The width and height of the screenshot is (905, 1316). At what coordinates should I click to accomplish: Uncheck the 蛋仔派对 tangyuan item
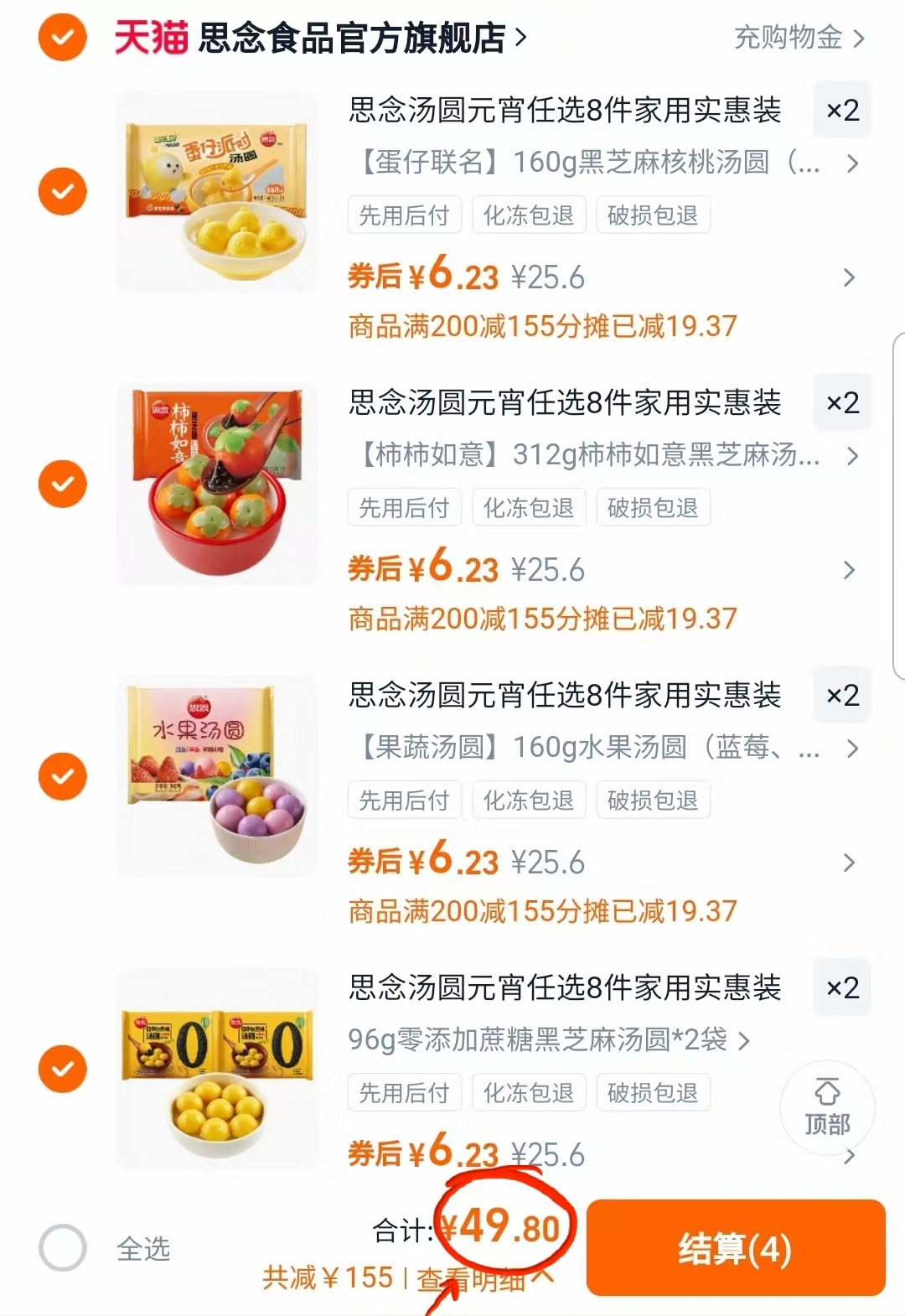click(x=62, y=191)
